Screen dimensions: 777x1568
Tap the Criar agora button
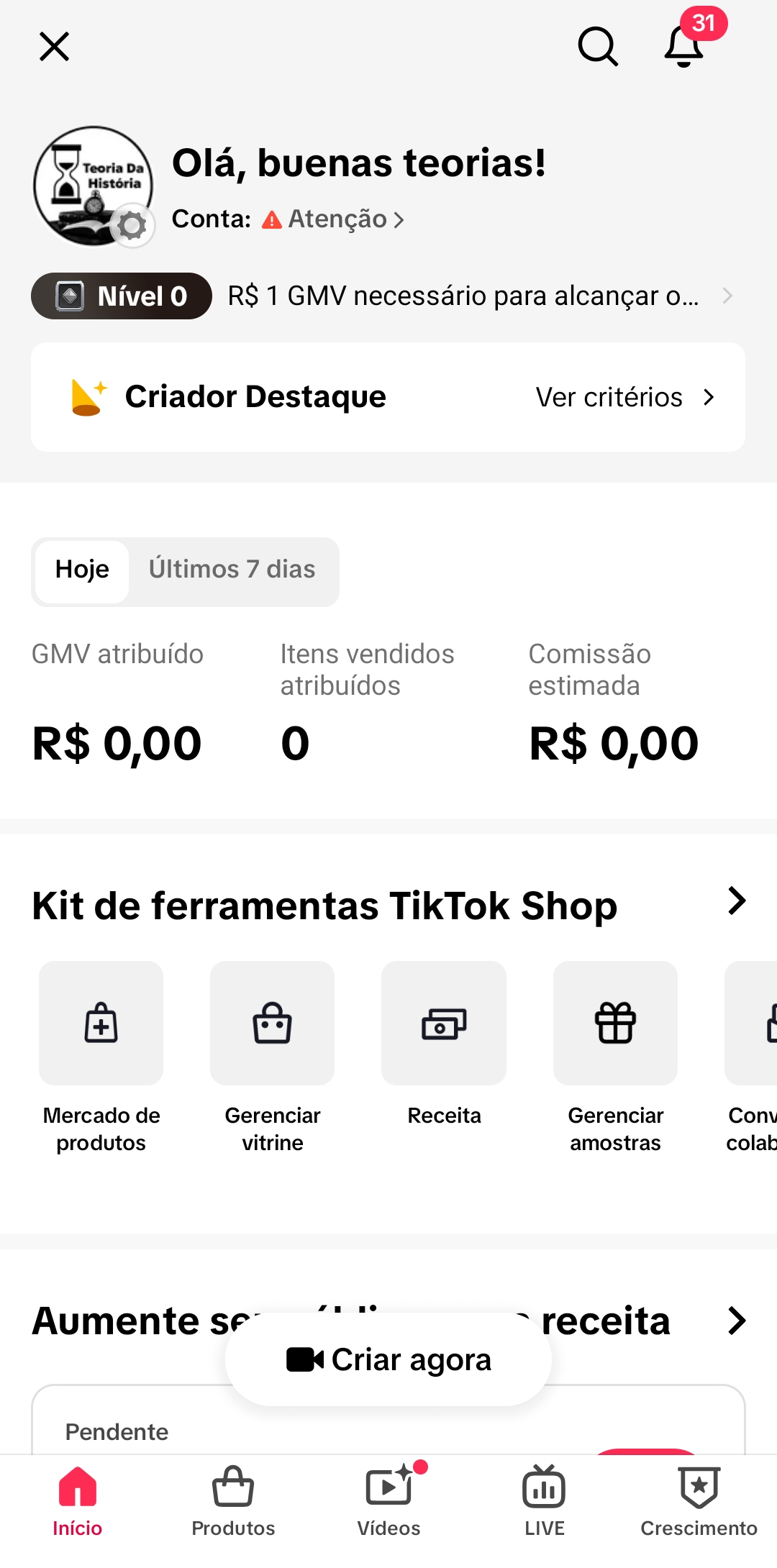coord(388,1359)
